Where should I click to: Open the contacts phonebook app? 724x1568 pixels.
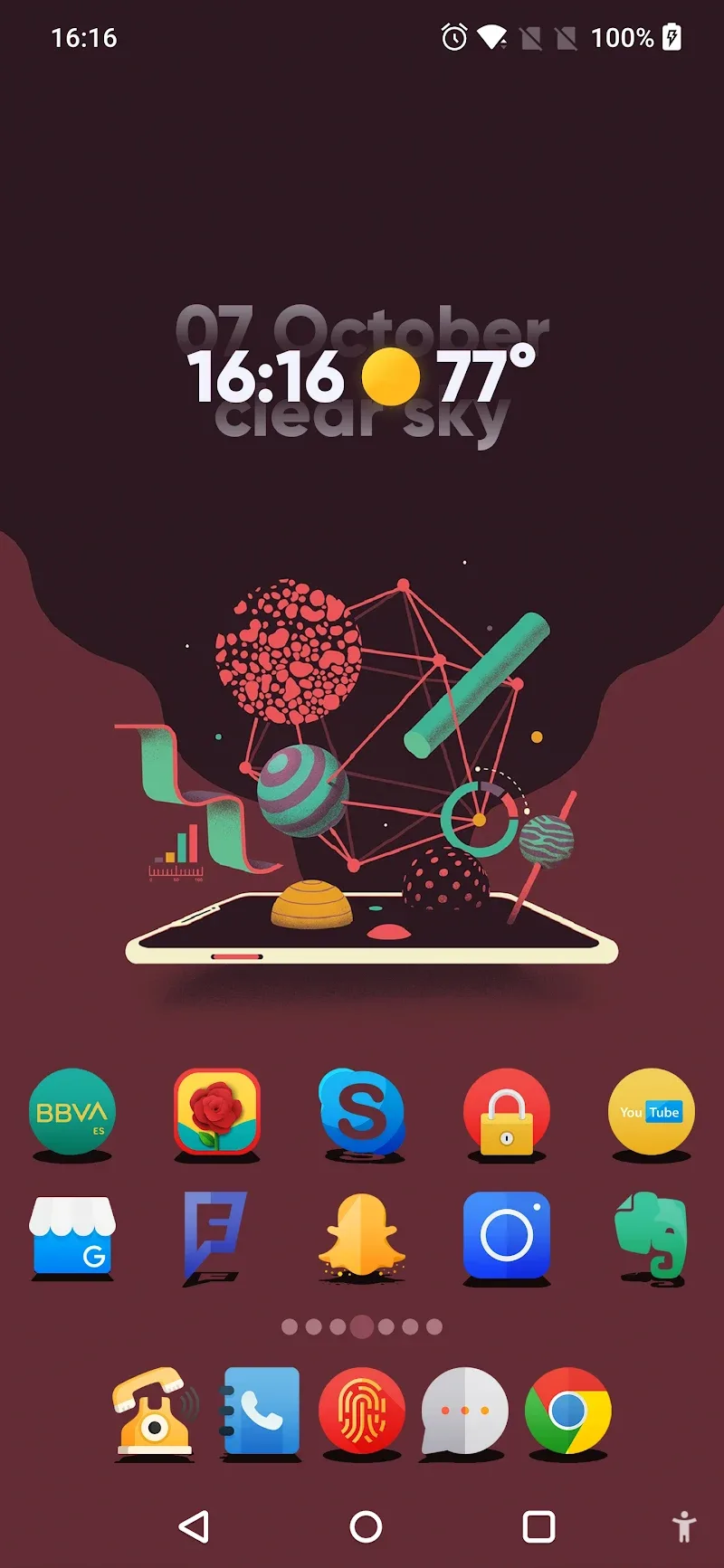[261, 1411]
